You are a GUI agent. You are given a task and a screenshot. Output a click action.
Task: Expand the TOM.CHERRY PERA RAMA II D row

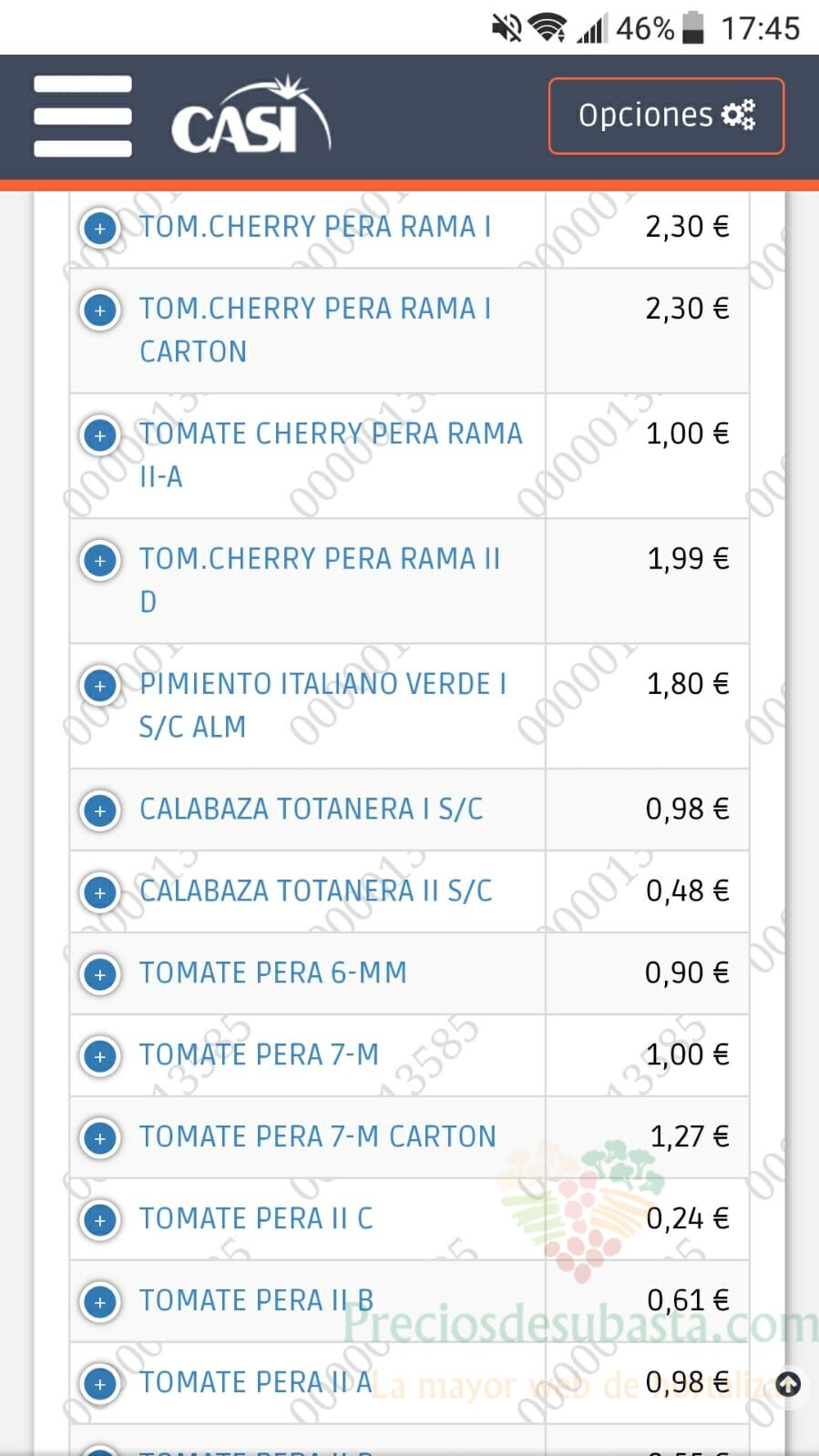coord(100,560)
